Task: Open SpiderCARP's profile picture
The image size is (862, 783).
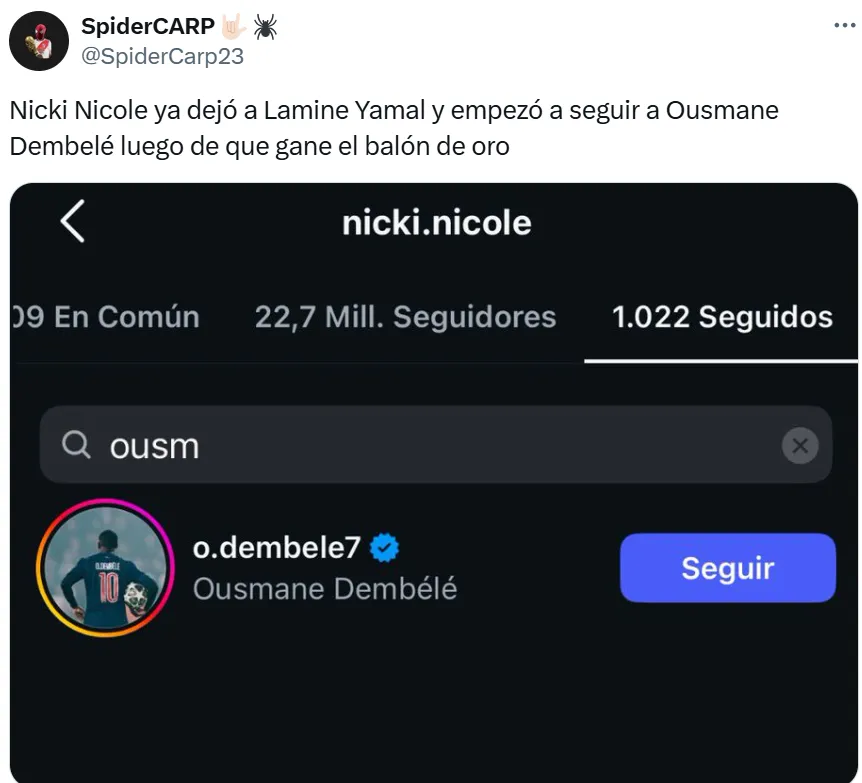Action: pos(39,41)
